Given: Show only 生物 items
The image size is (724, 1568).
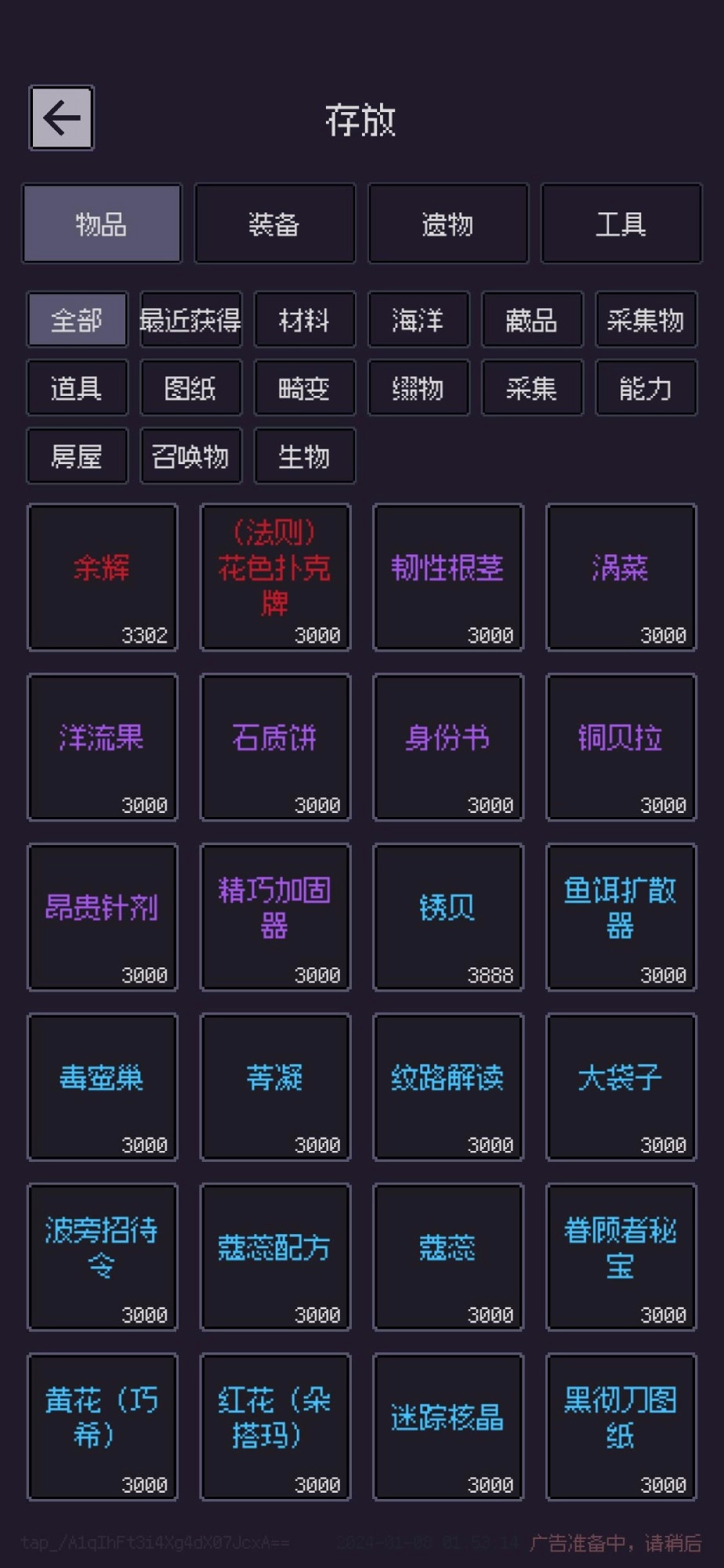Looking at the screenshot, I should (304, 456).
